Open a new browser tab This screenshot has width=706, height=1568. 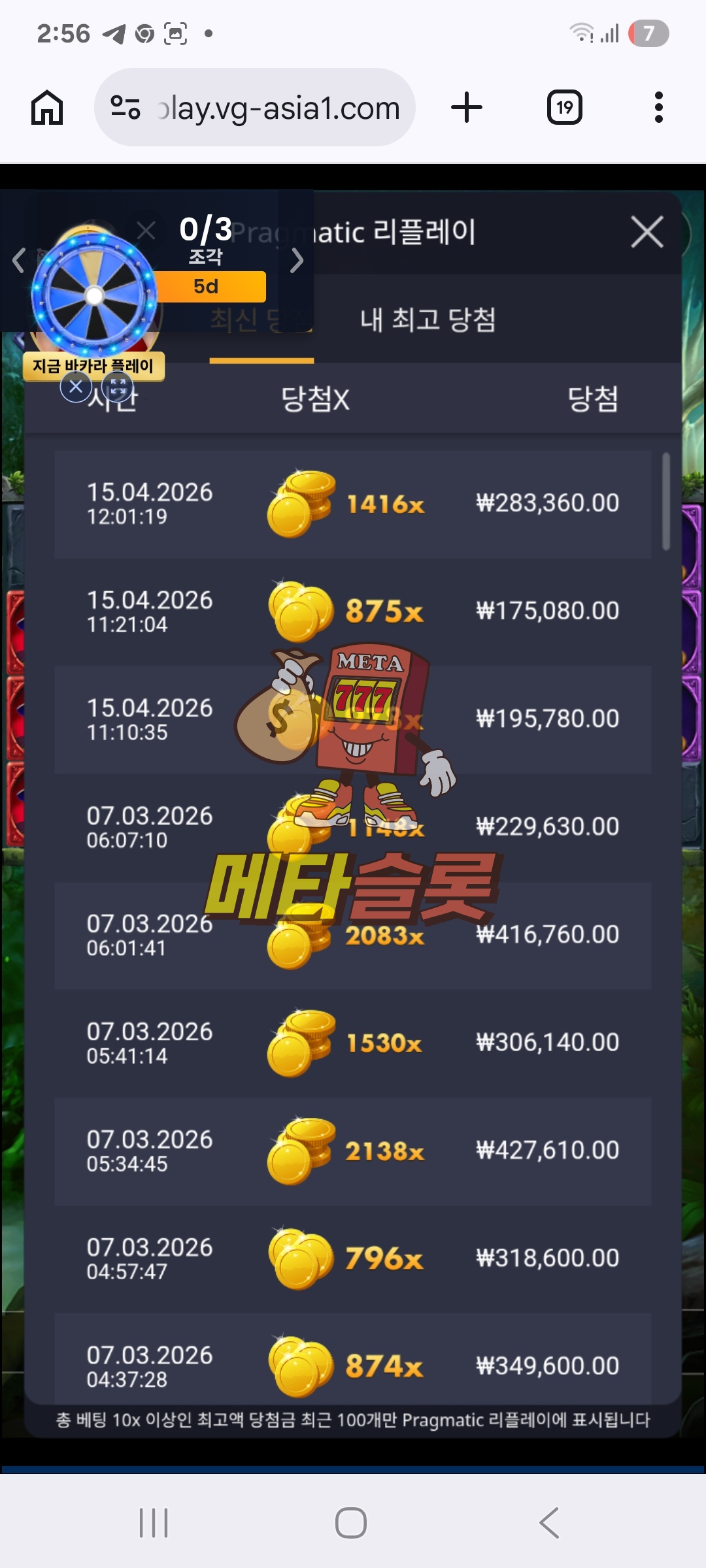pyautogui.click(x=467, y=108)
